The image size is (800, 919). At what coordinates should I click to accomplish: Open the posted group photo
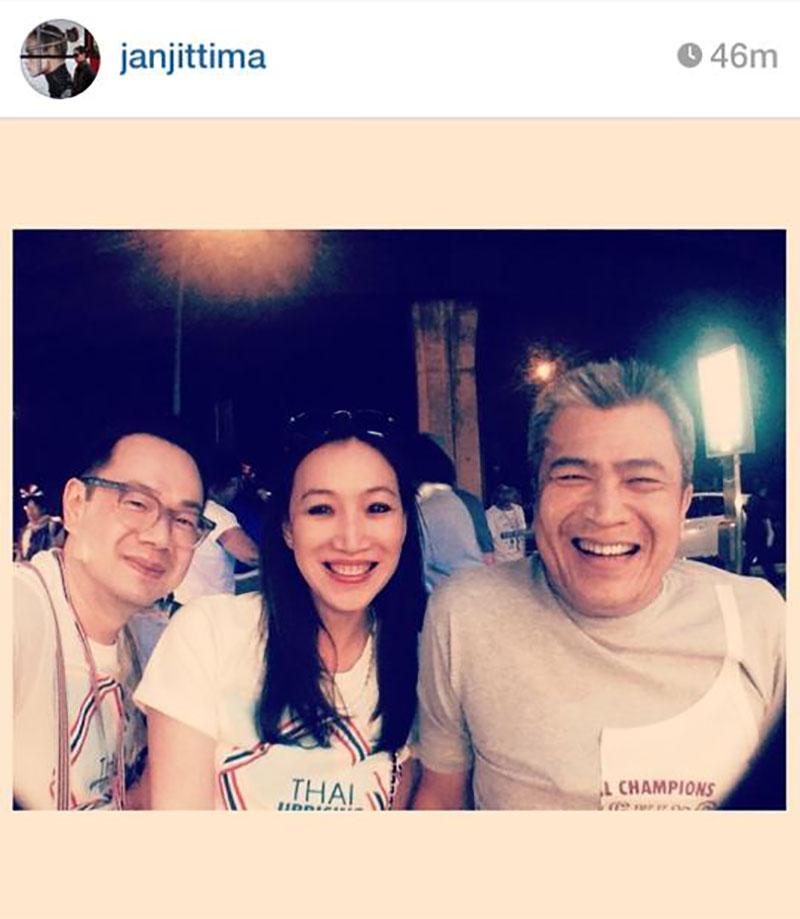(399, 520)
